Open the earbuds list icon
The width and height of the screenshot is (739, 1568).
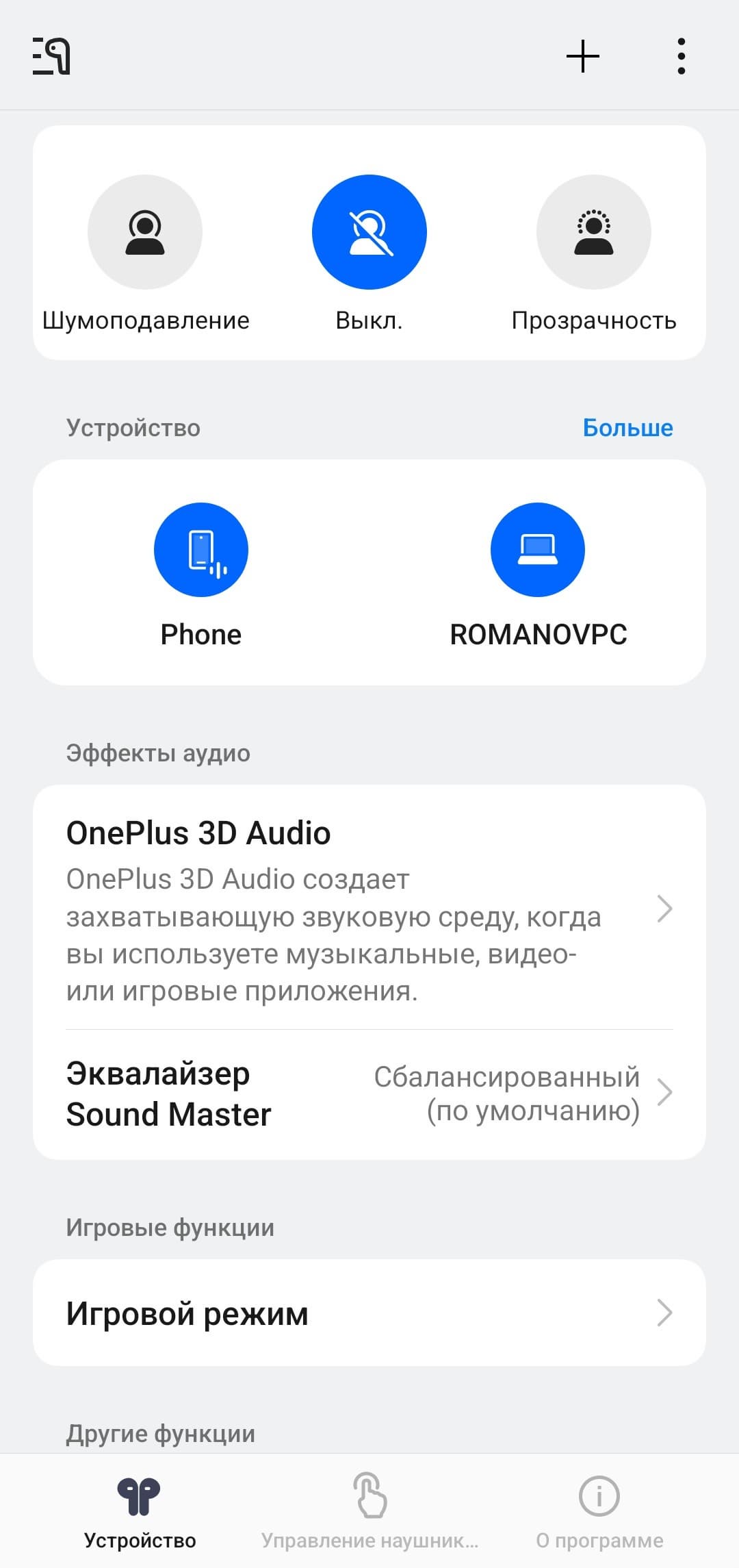click(51, 56)
